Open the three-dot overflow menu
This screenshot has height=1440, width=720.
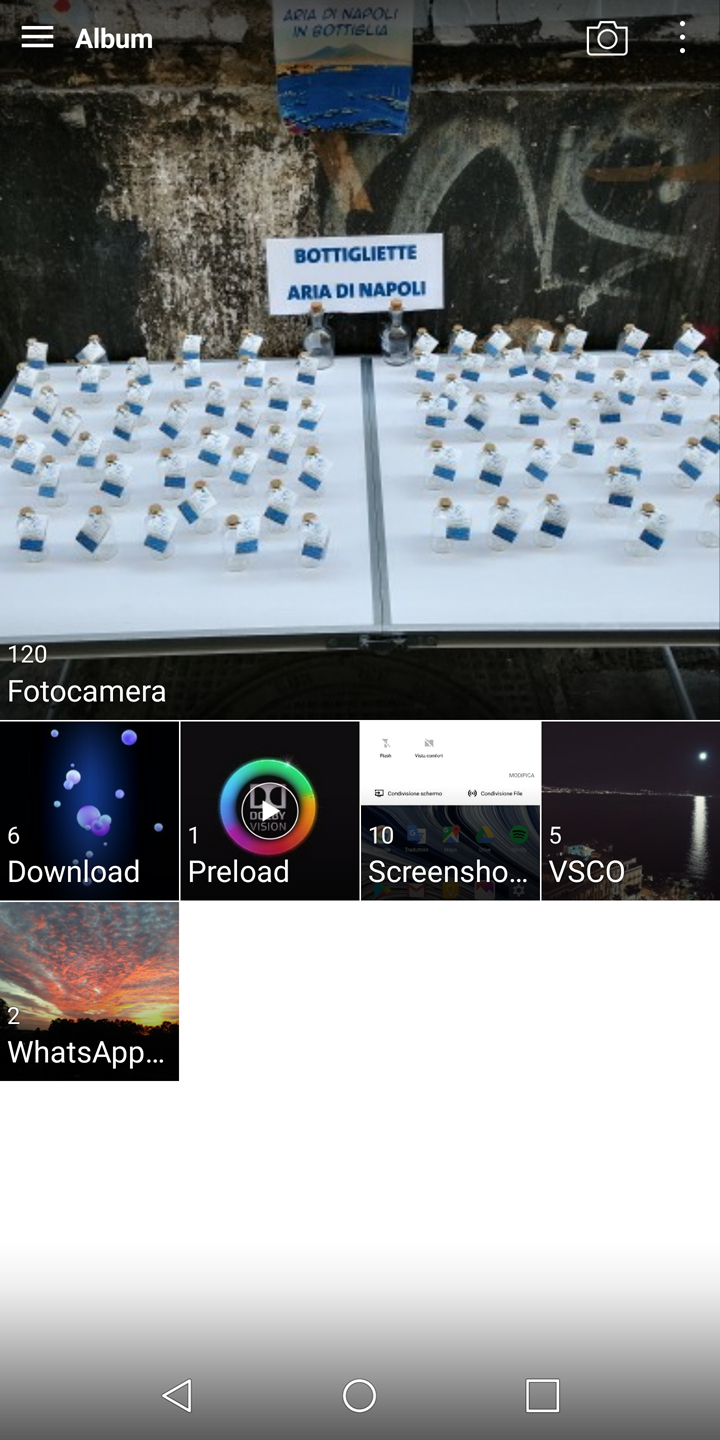682,38
